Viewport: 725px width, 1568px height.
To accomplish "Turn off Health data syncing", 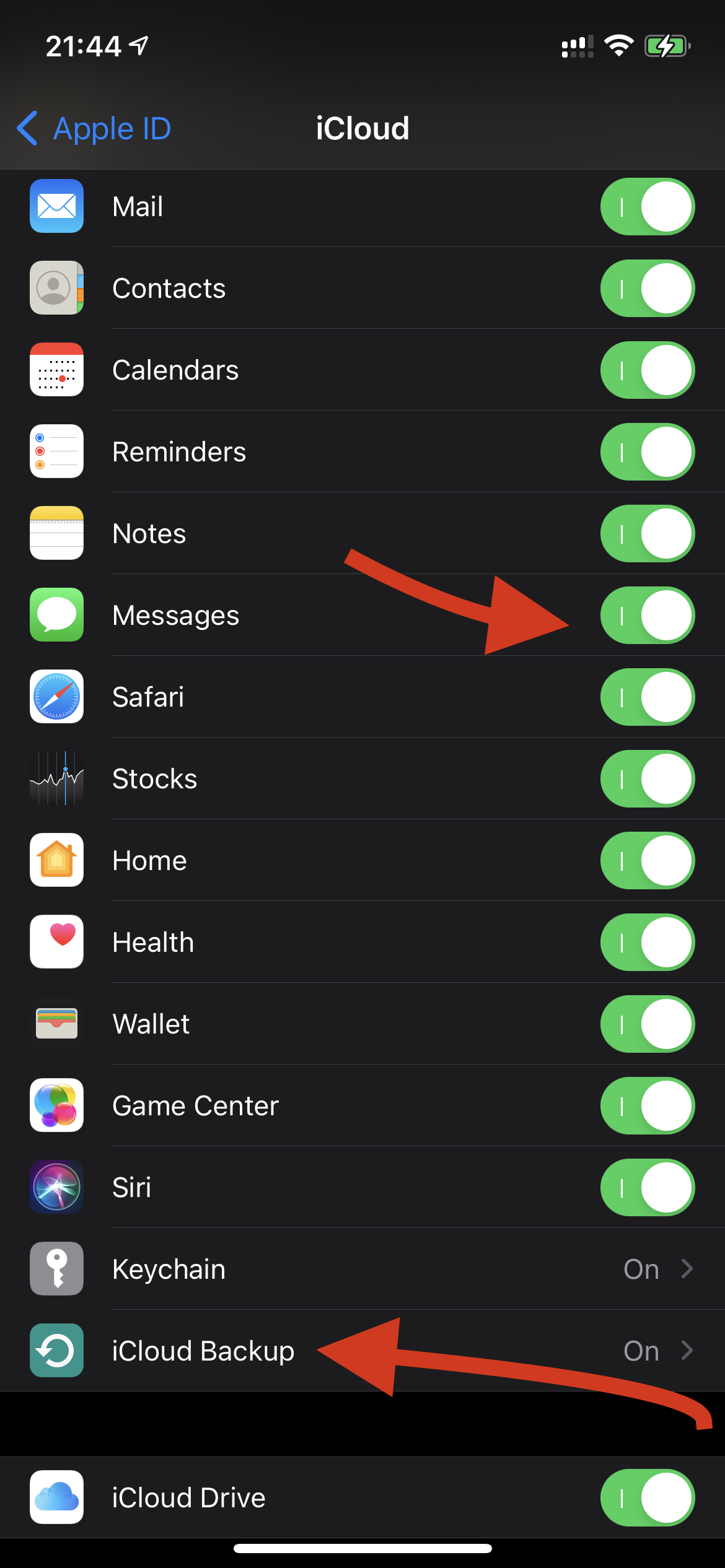I will tap(647, 943).
